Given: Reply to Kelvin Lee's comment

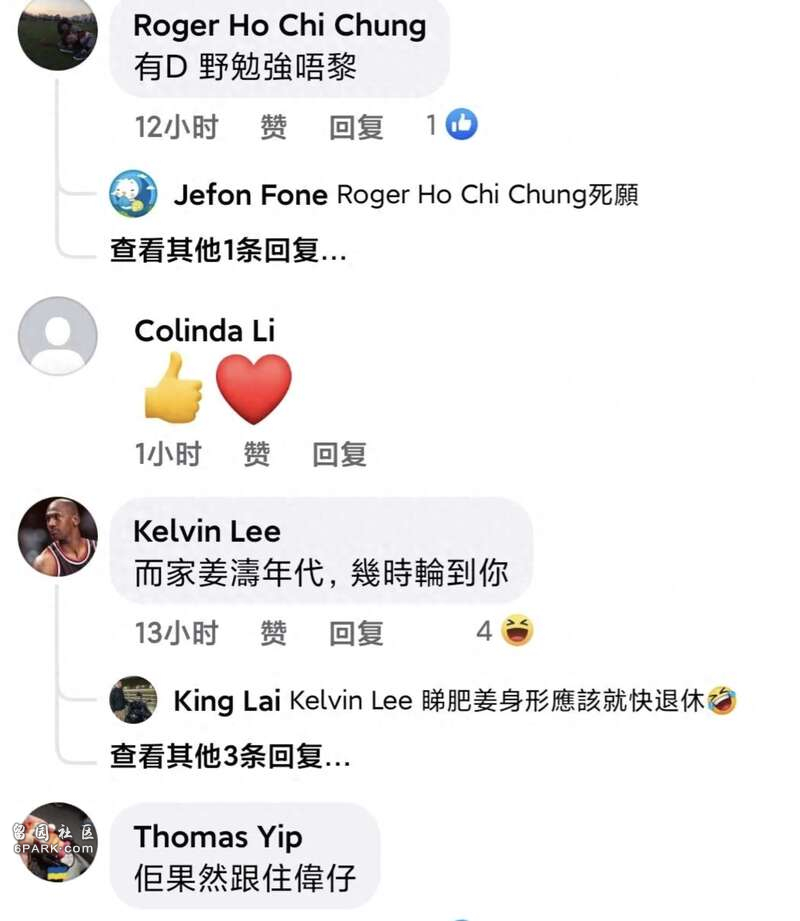Looking at the screenshot, I should point(356,633).
